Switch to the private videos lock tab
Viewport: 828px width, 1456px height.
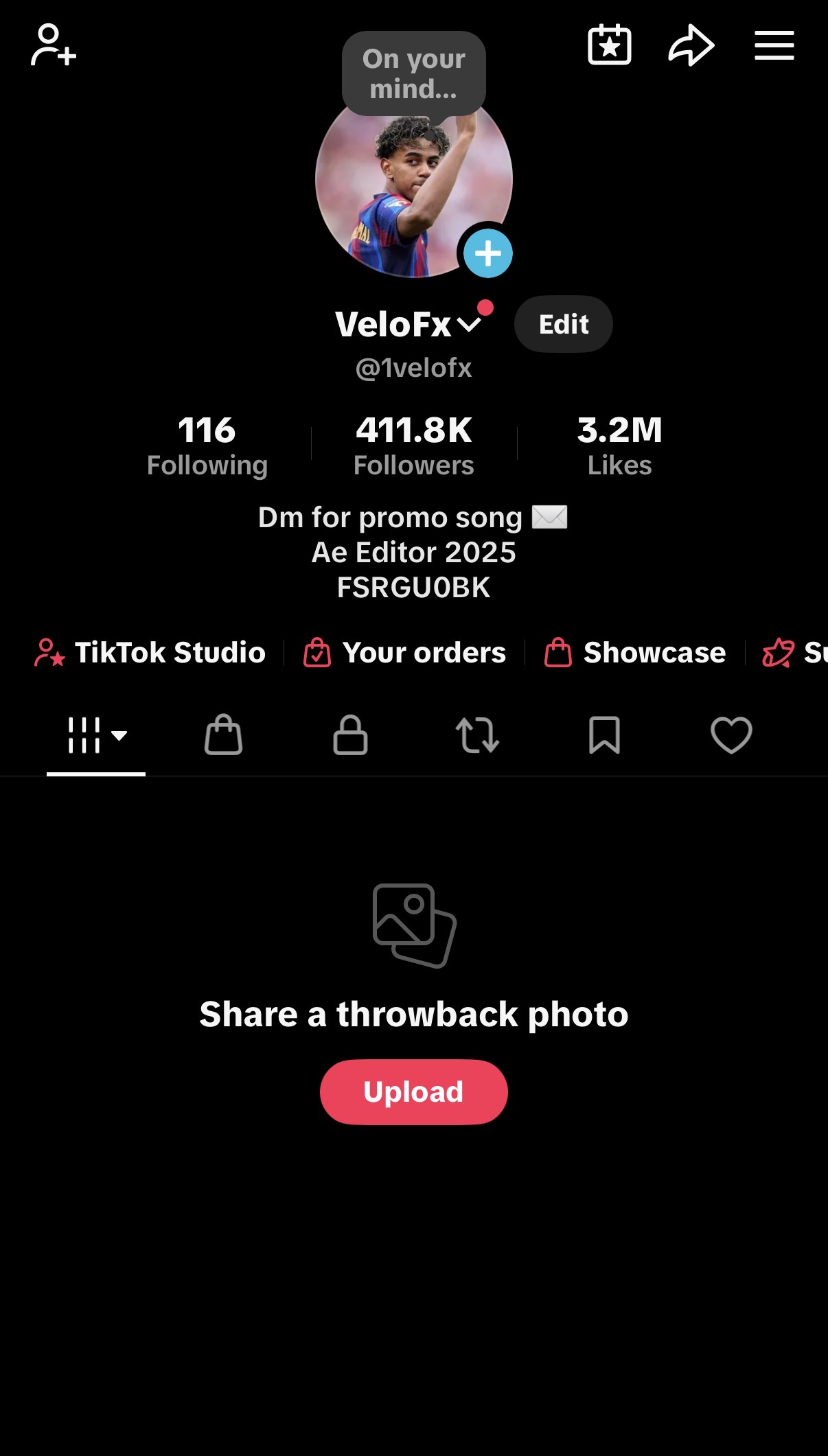351,735
